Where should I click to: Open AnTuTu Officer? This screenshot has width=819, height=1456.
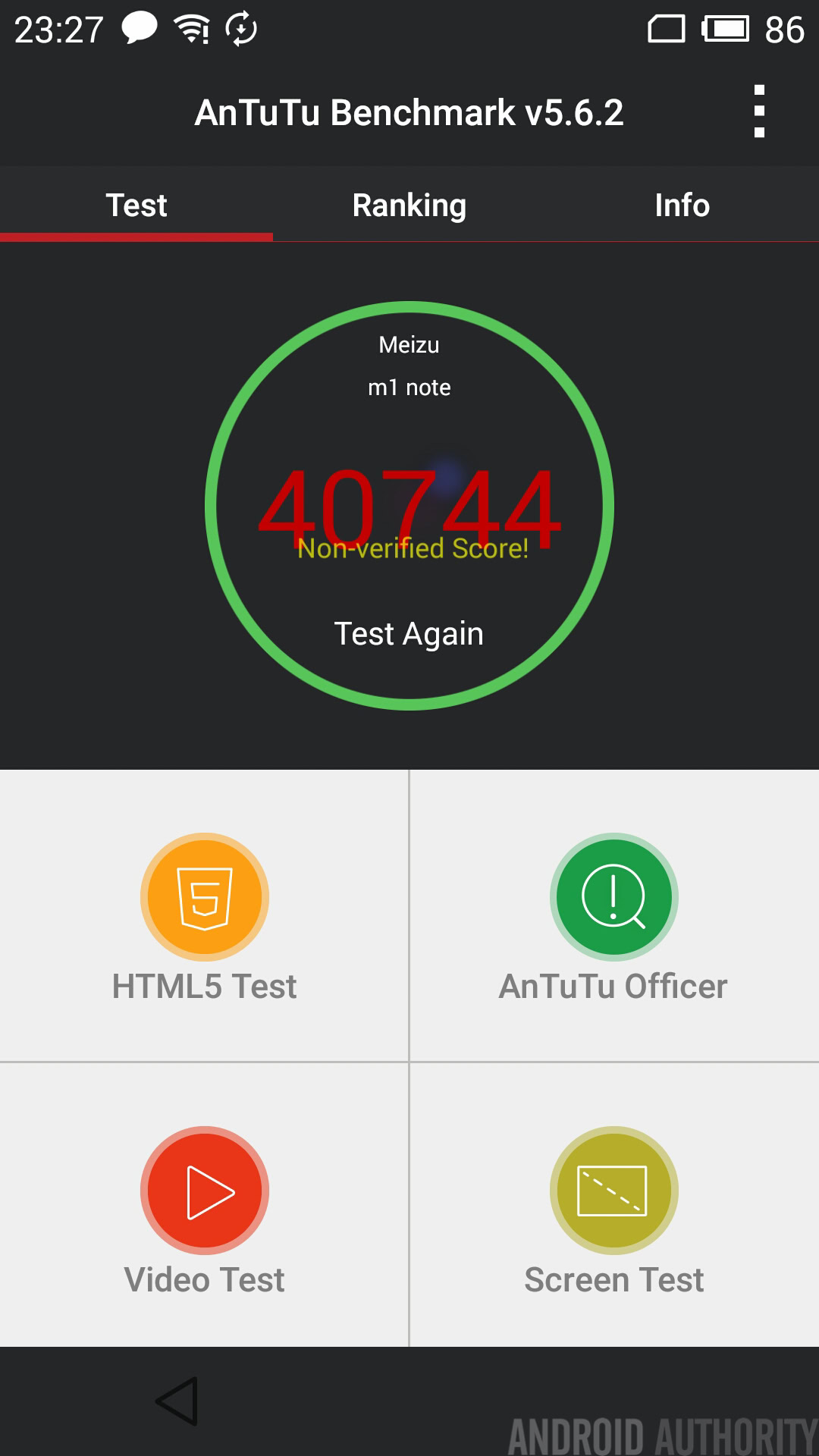pos(614,916)
